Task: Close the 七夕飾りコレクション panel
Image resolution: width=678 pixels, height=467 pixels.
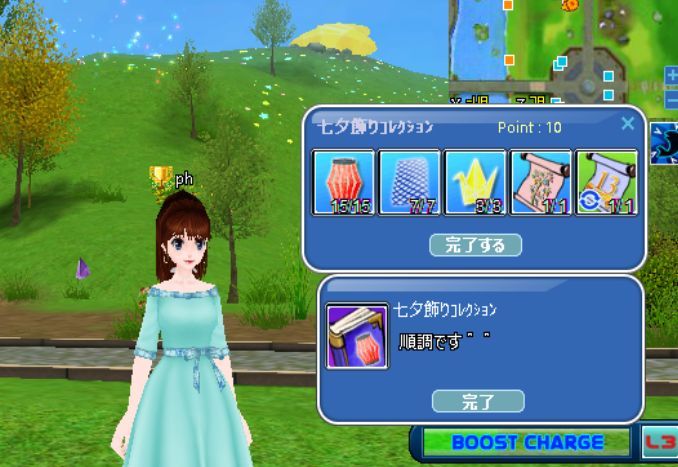Action: [627, 124]
